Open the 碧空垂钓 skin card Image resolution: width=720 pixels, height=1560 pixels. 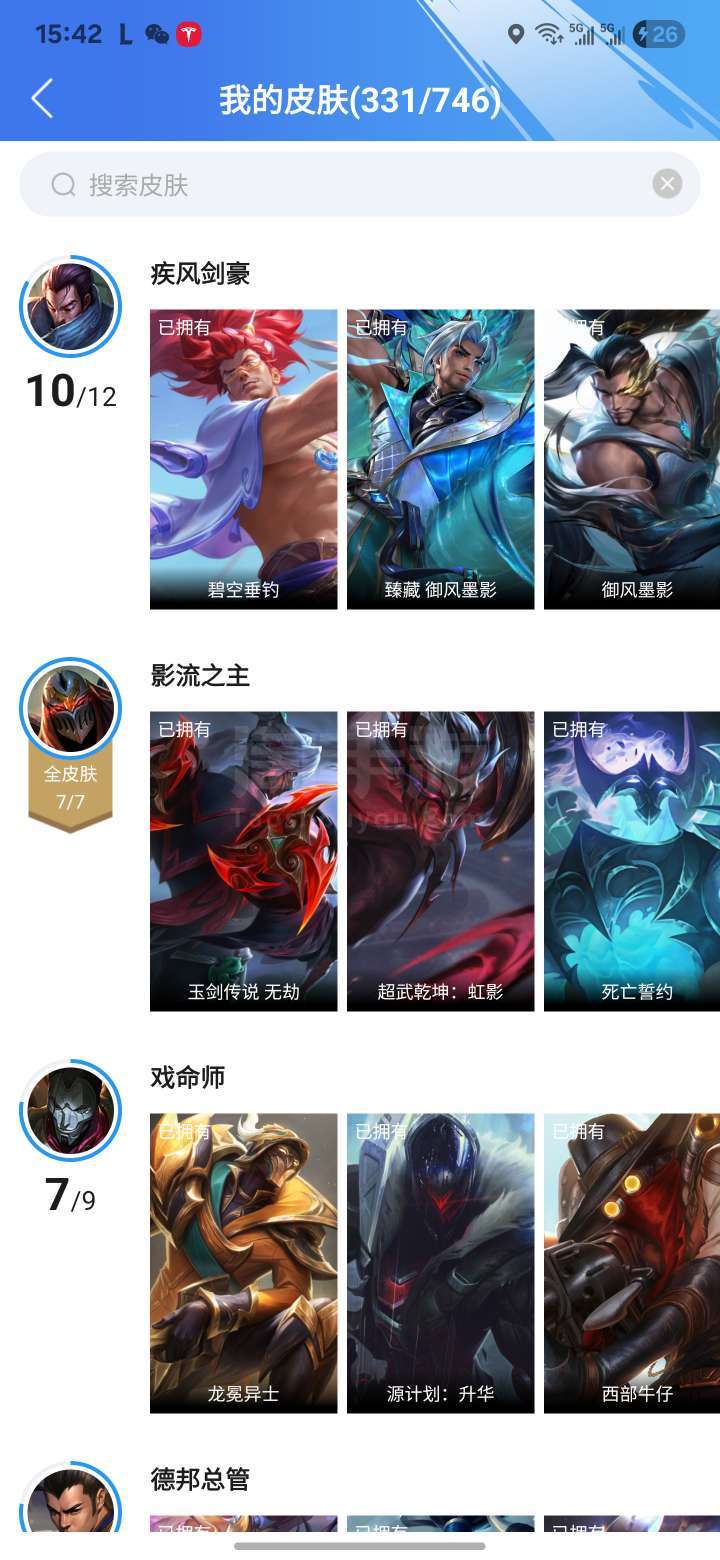pos(244,459)
